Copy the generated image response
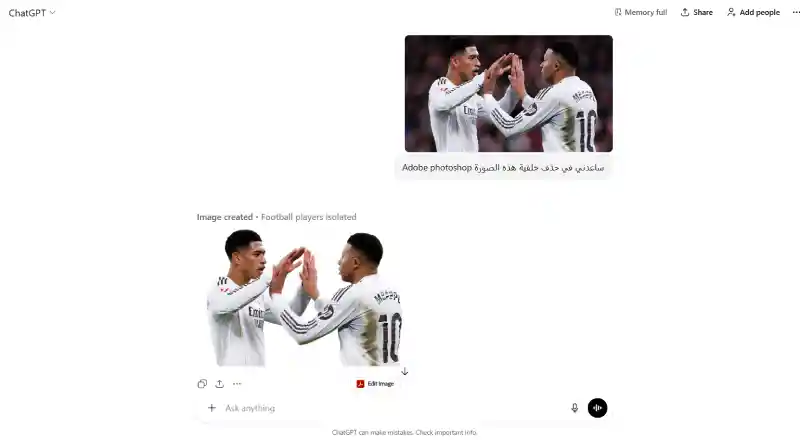Image resolution: width=800 pixels, height=440 pixels. coord(202,384)
